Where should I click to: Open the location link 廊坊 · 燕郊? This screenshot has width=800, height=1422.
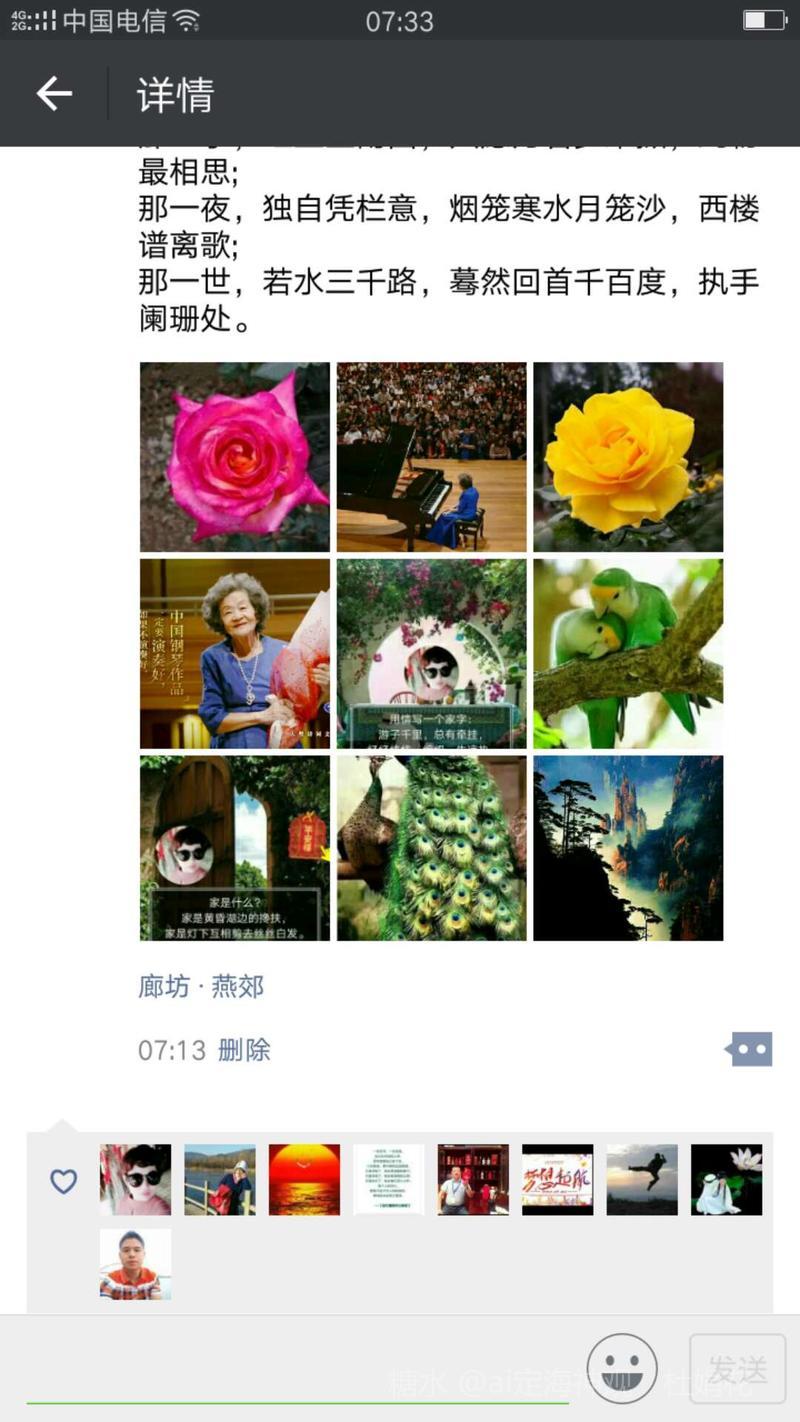click(x=201, y=987)
